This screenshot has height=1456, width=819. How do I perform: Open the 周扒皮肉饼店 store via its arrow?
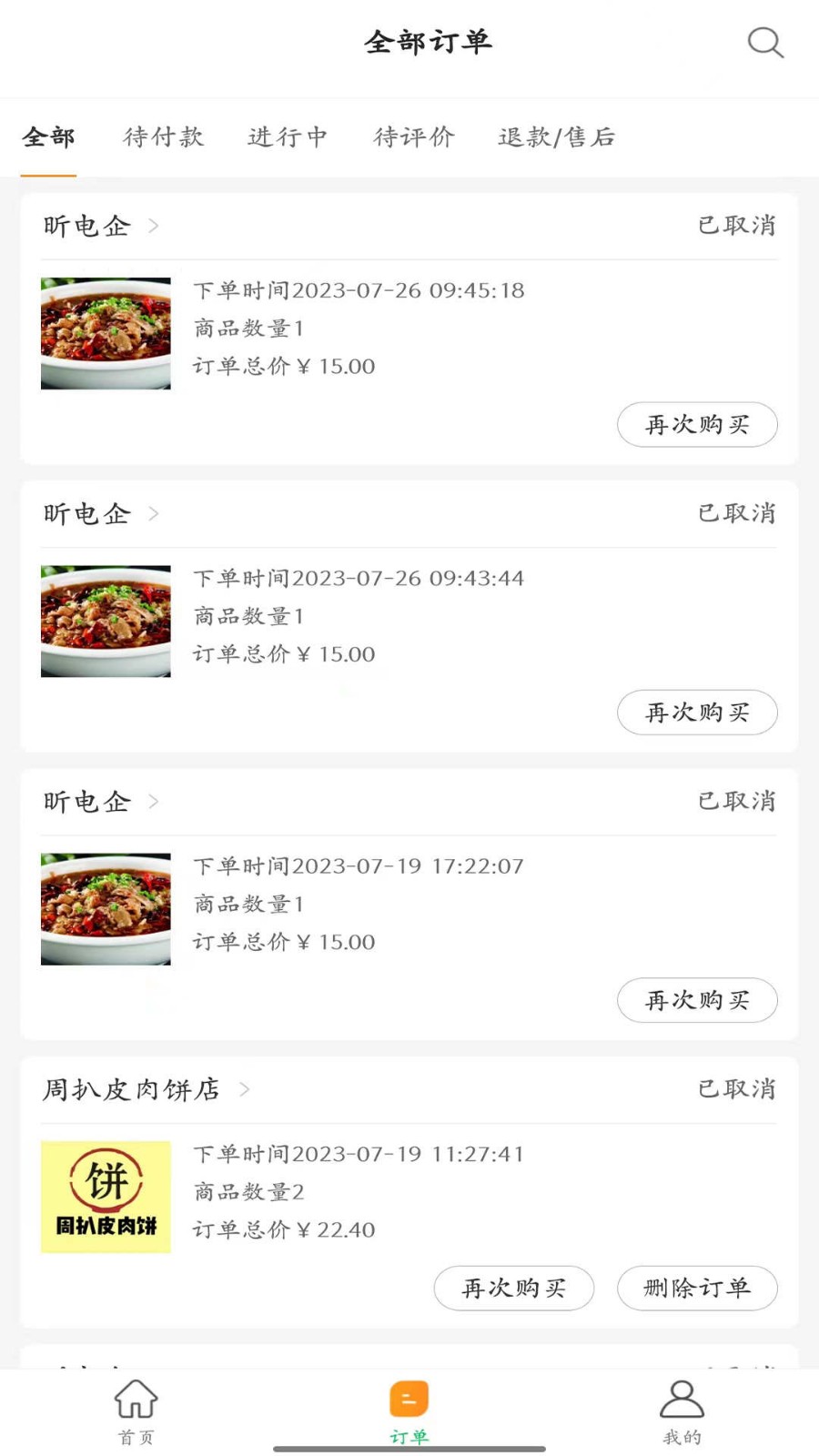(x=244, y=1089)
